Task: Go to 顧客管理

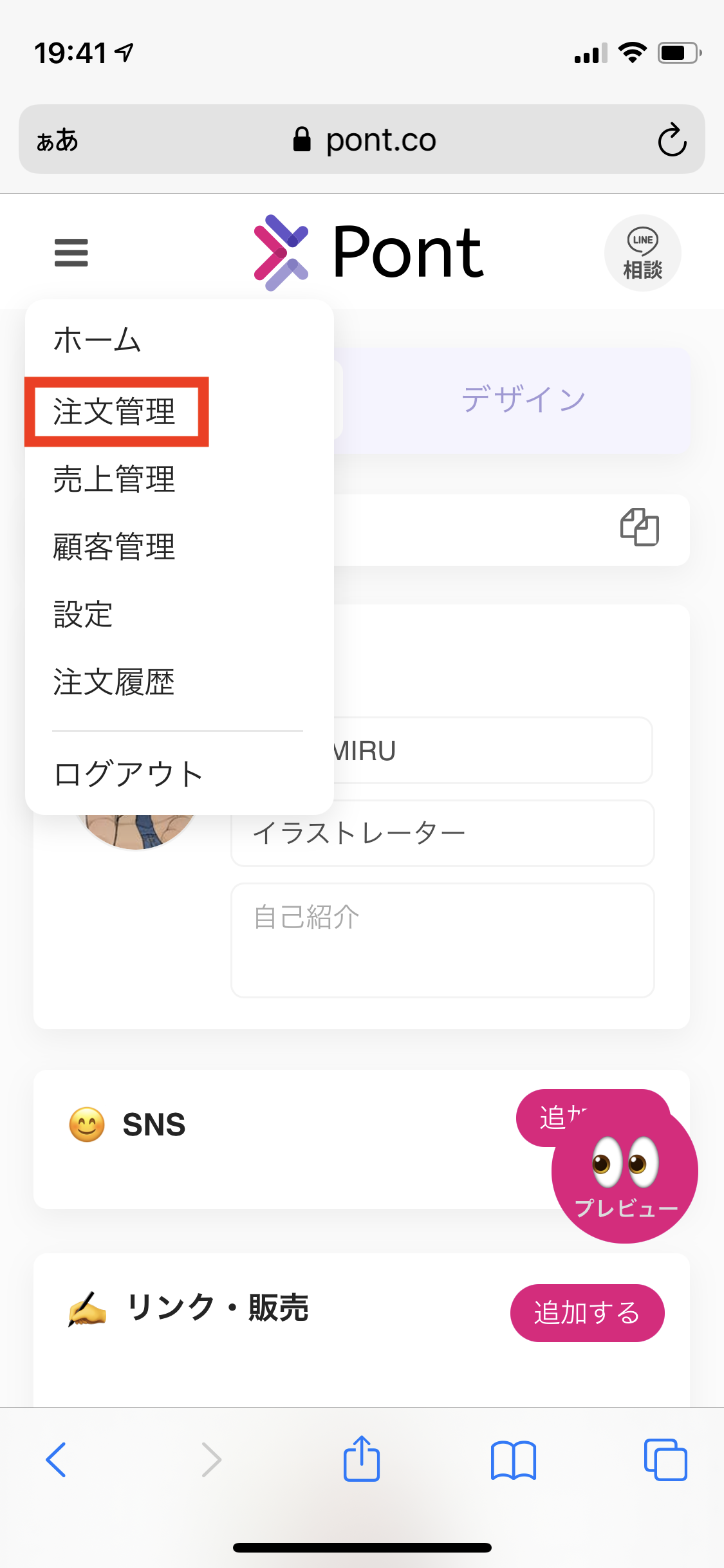Action: point(115,546)
